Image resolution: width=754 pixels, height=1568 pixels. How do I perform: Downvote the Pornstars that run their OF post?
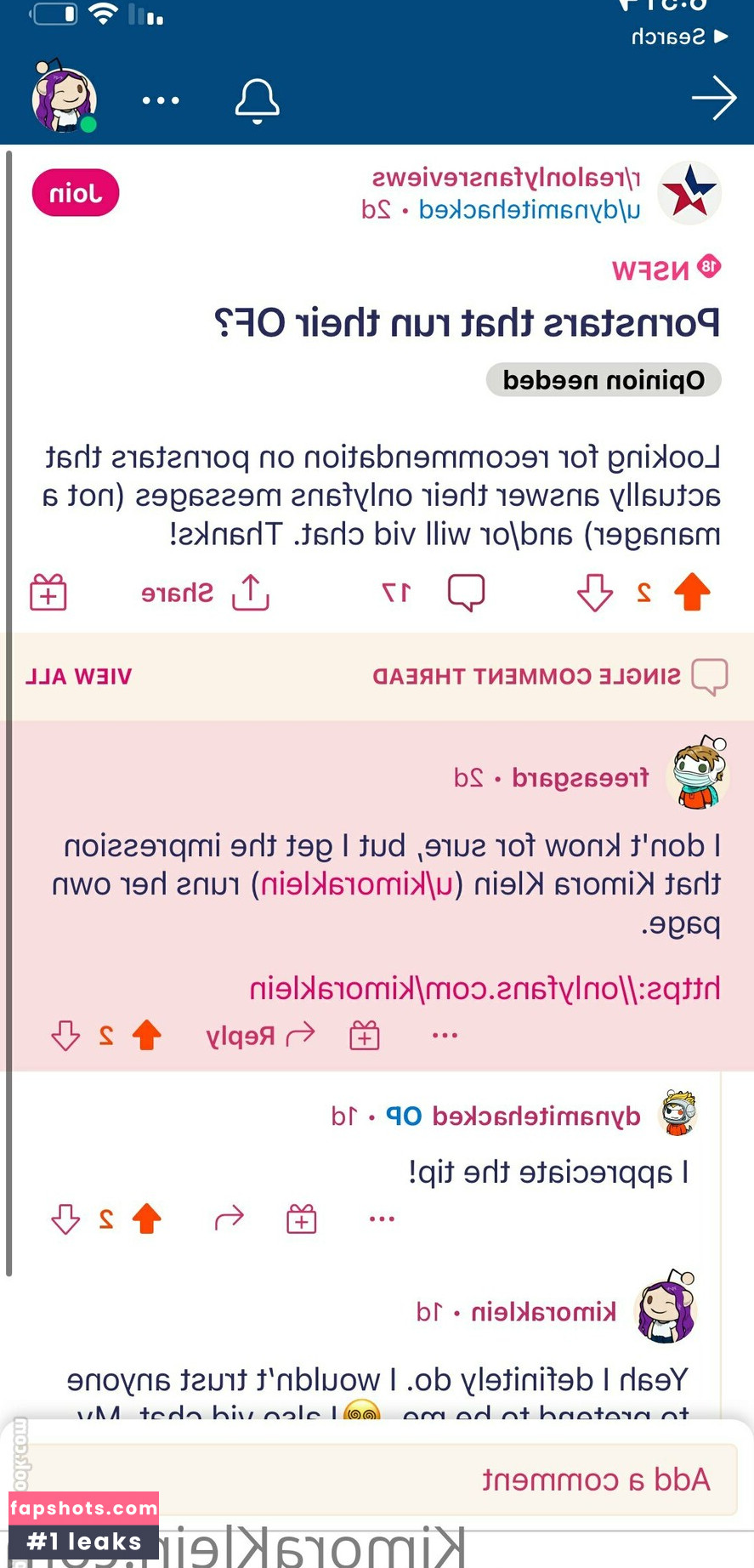click(x=595, y=593)
